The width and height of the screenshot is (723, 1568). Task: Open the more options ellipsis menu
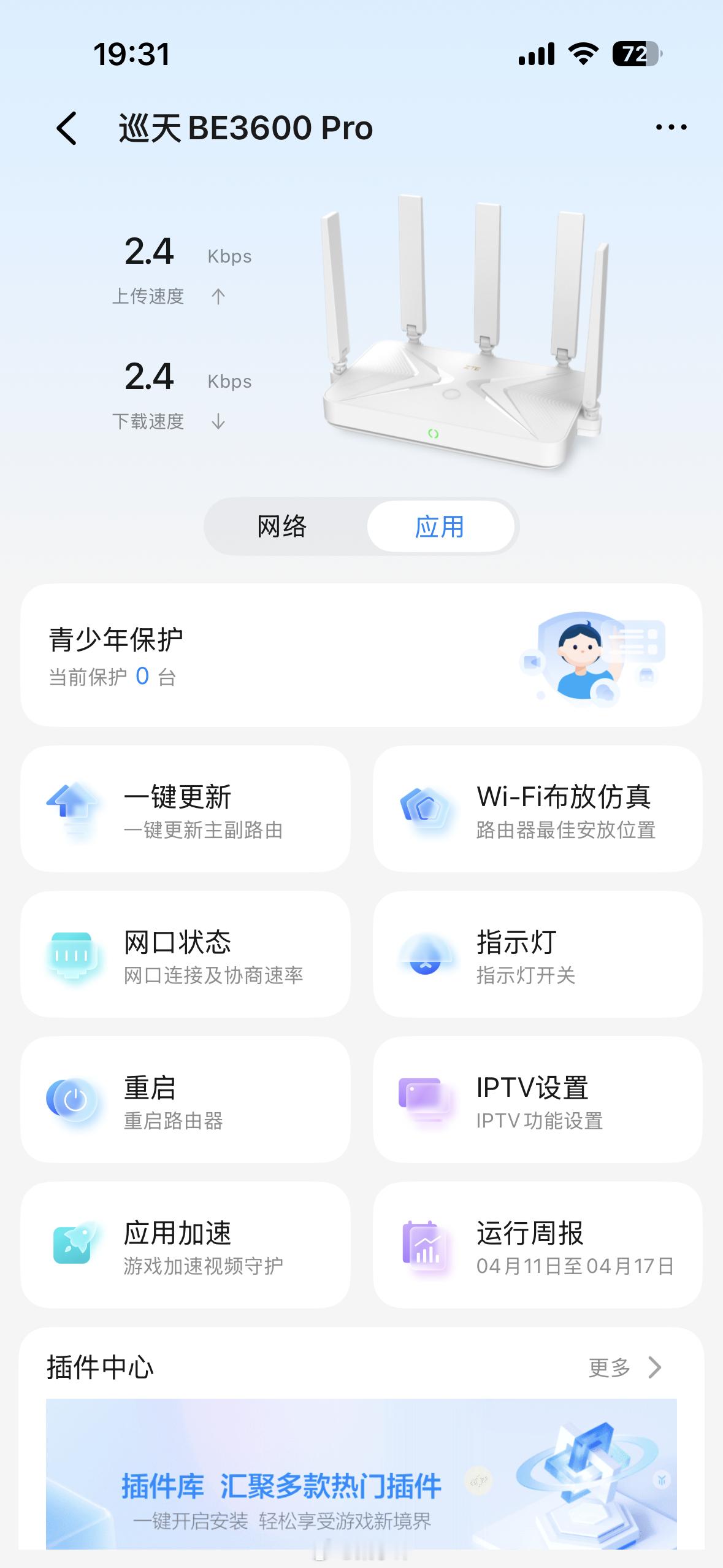670,127
